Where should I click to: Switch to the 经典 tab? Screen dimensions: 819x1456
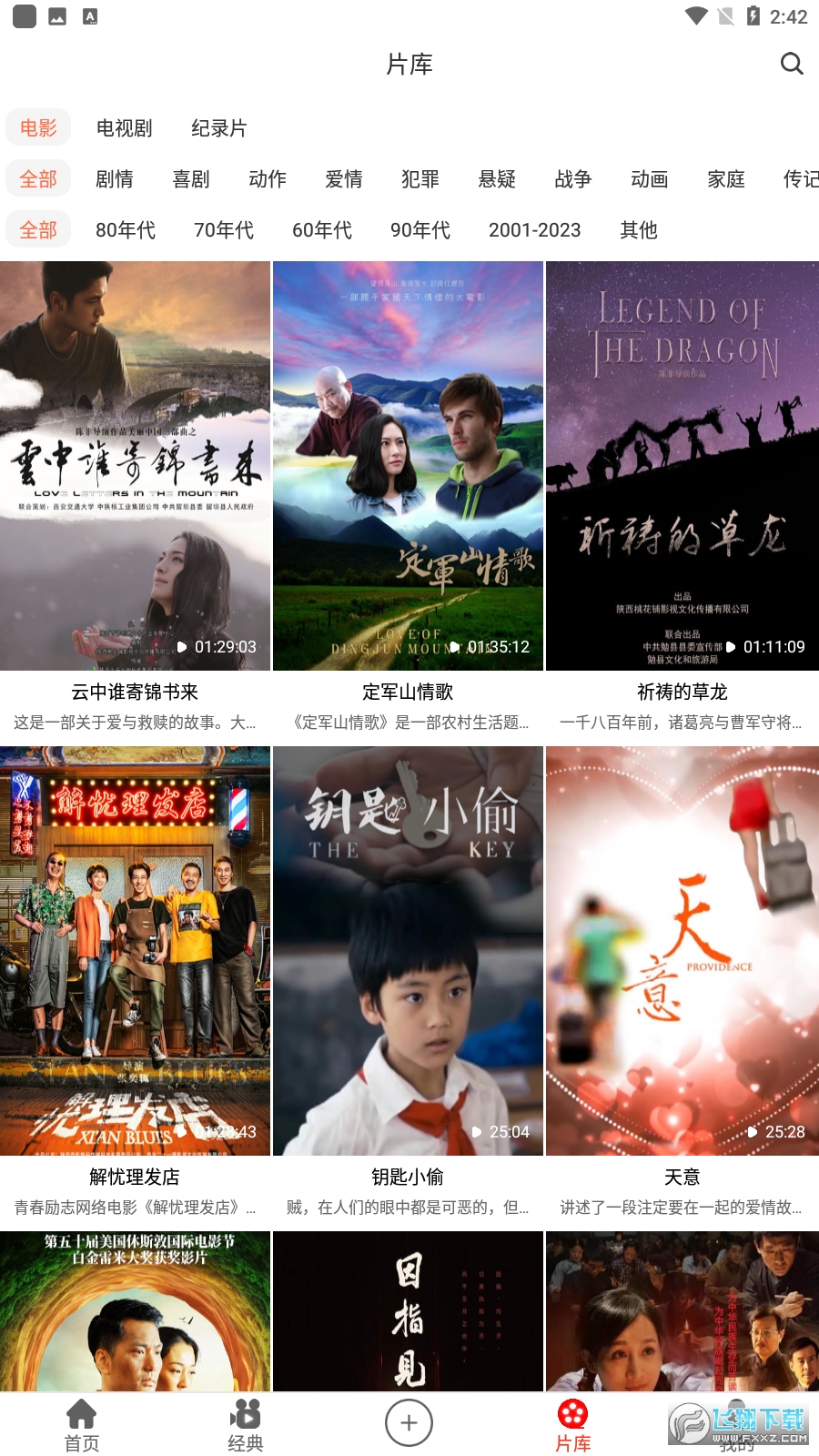(x=246, y=1425)
